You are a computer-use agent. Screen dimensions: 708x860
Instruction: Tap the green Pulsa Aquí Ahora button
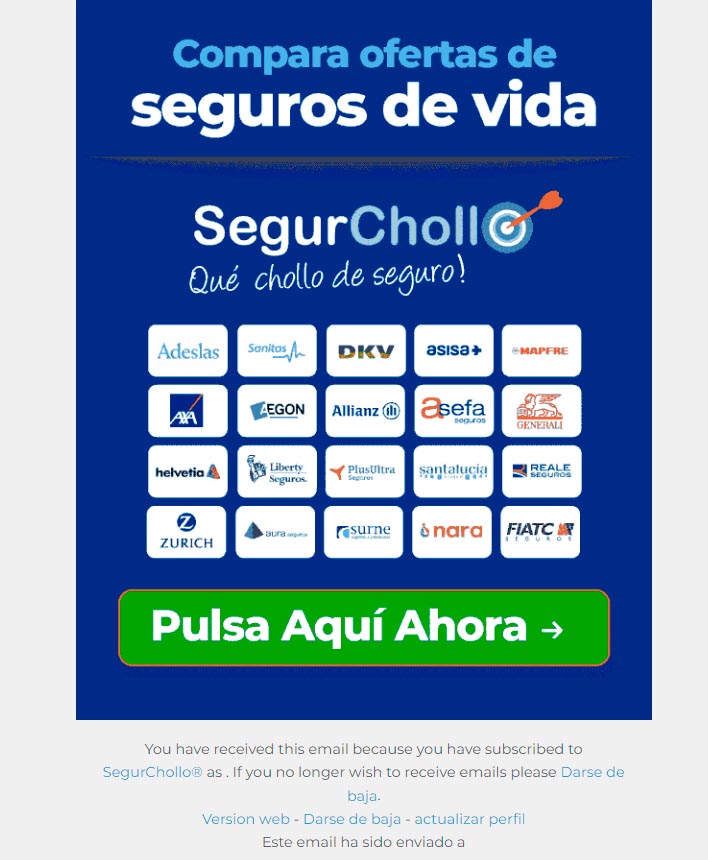(363, 627)
